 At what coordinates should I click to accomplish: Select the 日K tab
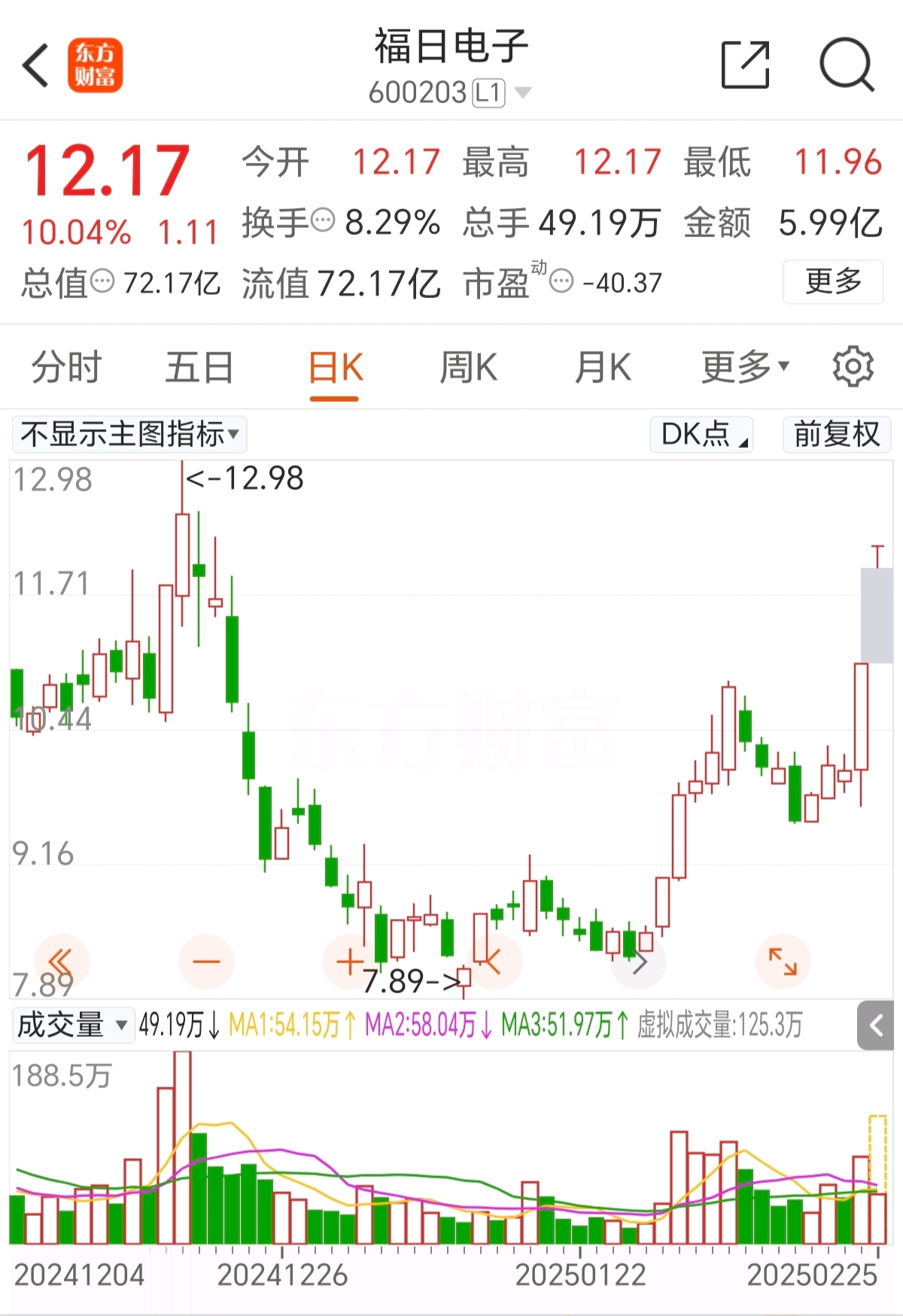coord(335,368)
